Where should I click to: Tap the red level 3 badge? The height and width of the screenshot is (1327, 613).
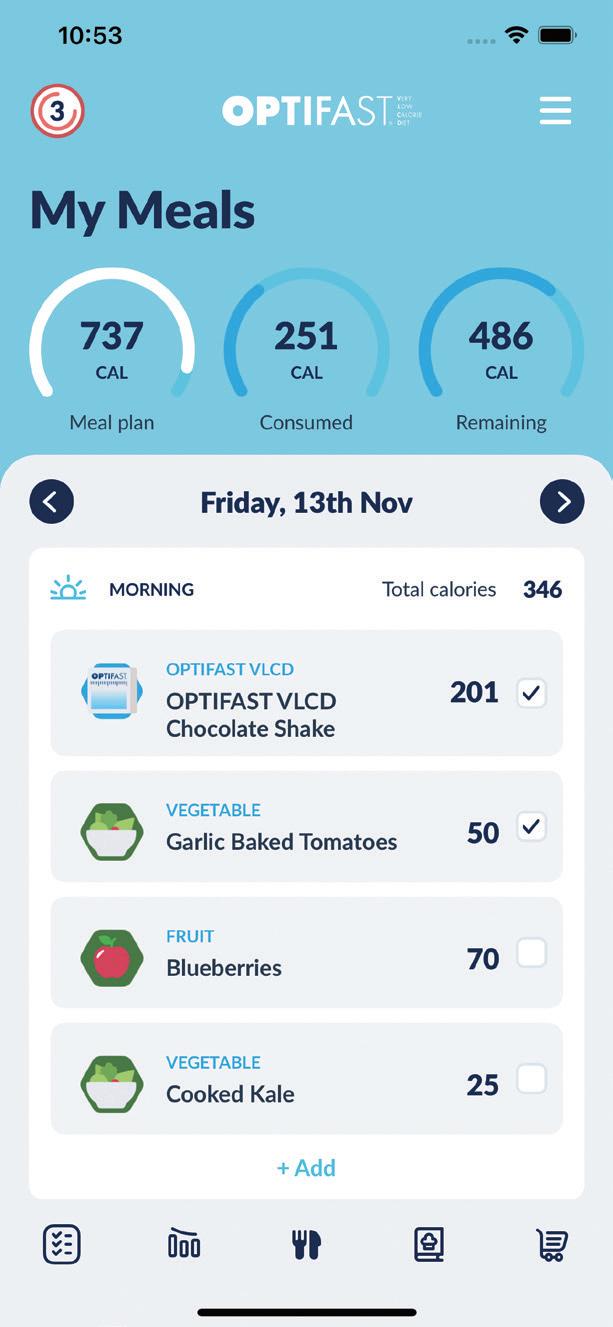[57, 111]
